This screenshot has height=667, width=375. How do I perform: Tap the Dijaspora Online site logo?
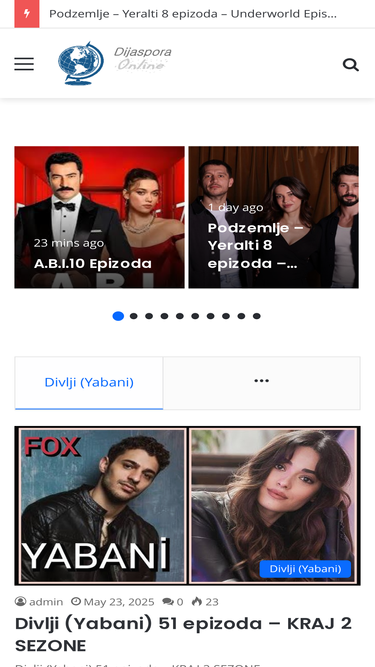tap(114, 63)
